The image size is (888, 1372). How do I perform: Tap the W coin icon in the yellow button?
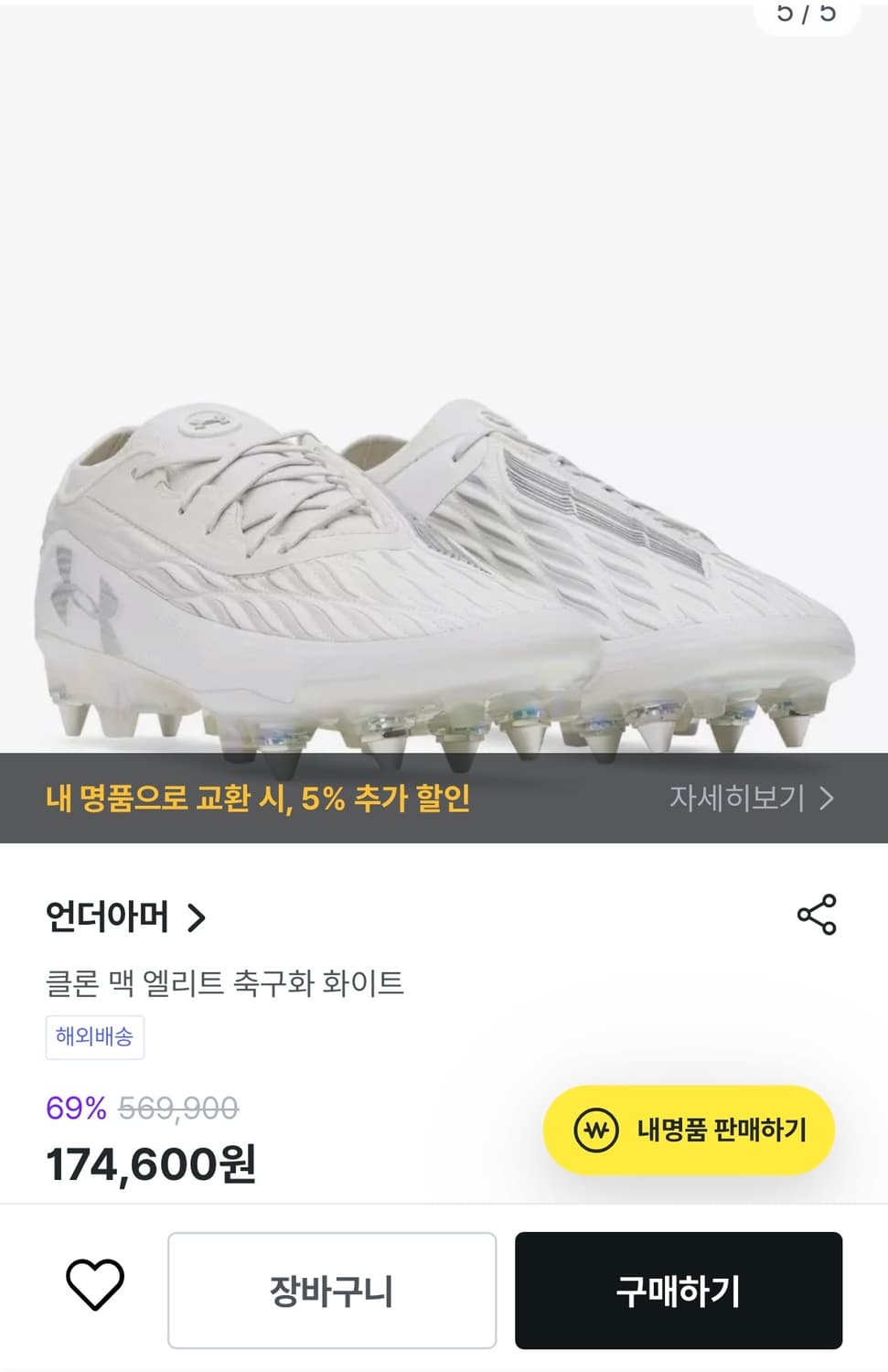tap(595, 1131)
